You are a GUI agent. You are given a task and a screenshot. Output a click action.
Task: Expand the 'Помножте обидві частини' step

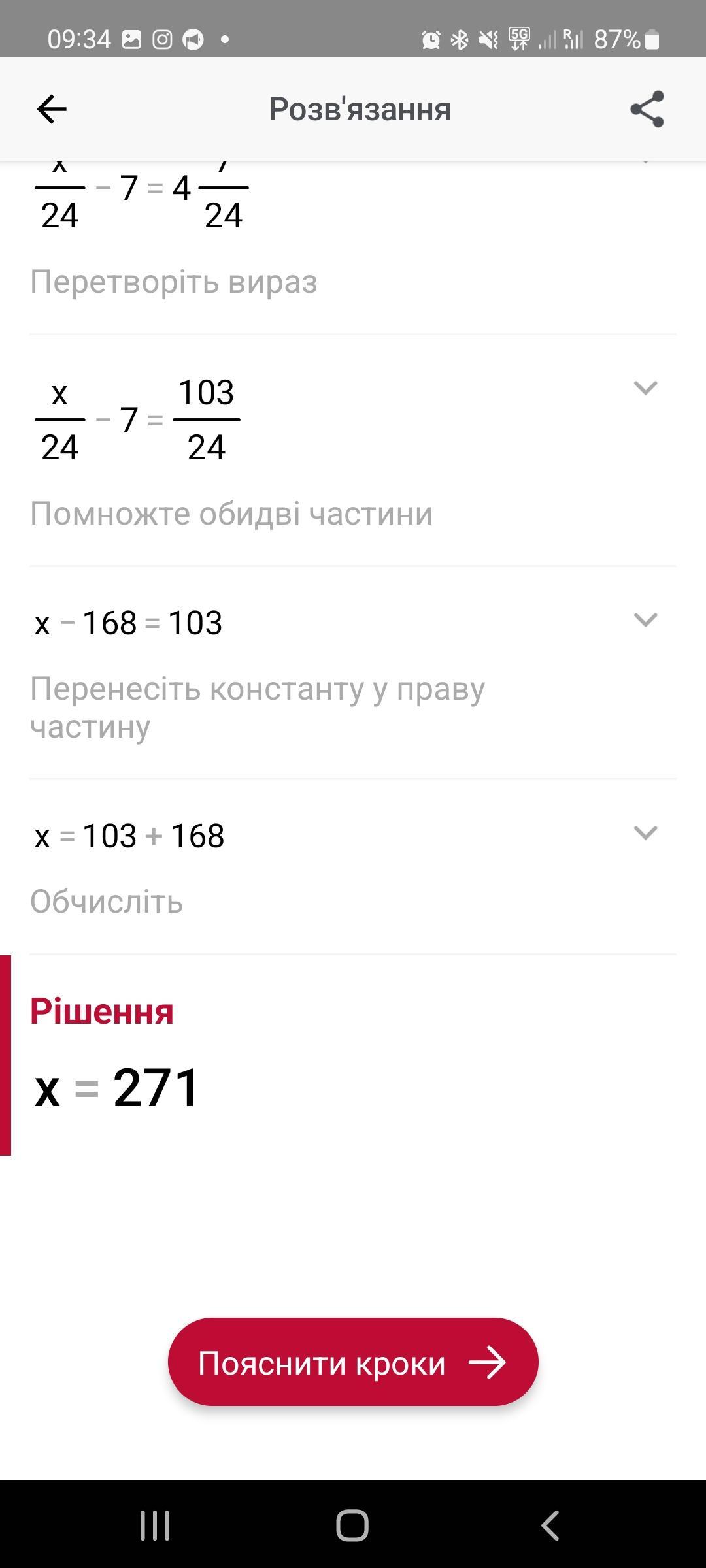(x=645, y=389)
